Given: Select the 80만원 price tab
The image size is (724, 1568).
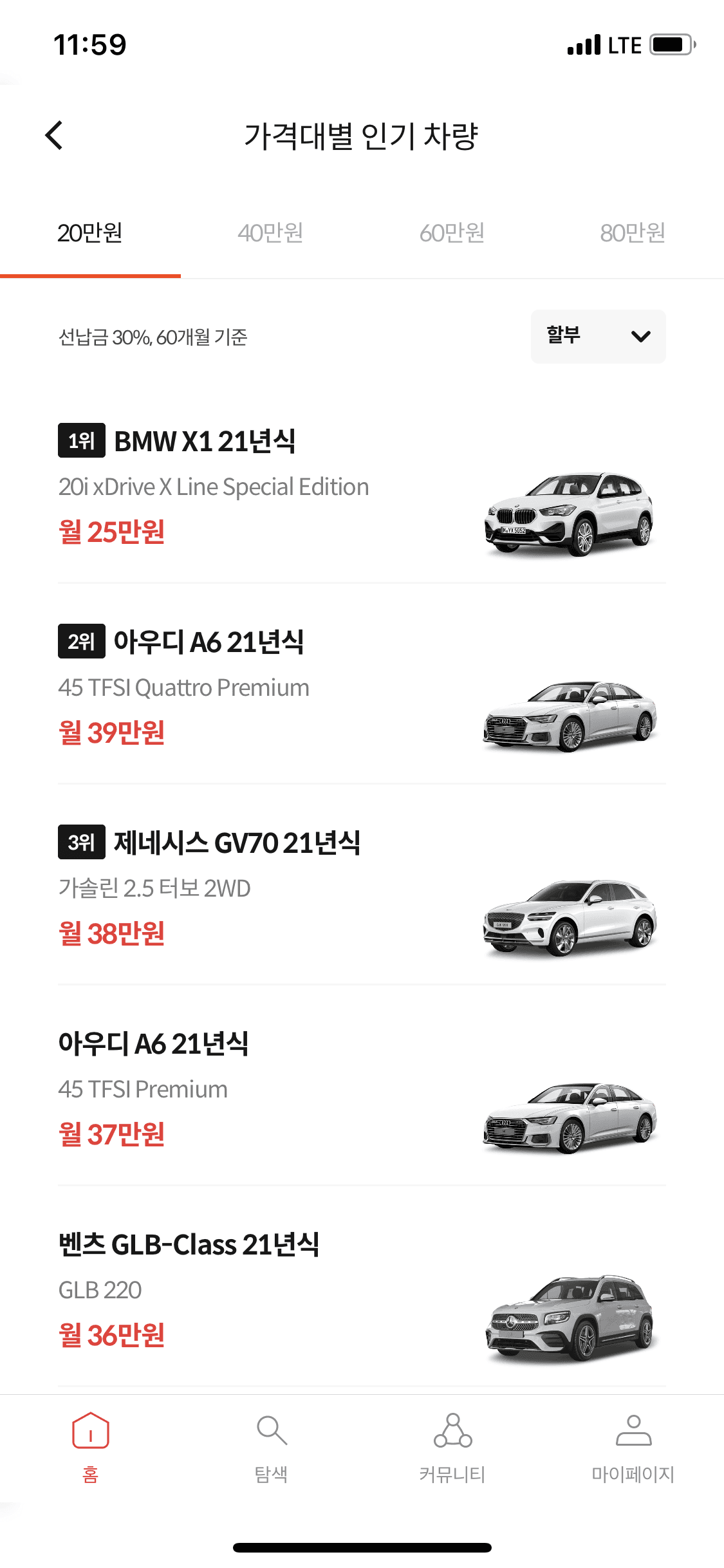Looking at the screenshot, I should click(634, 234).
